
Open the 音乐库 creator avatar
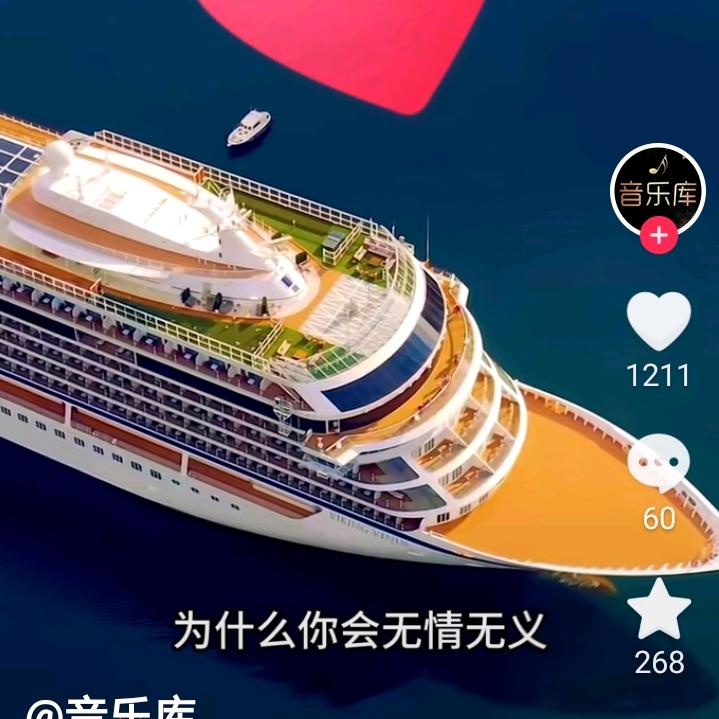click(658, 190)
